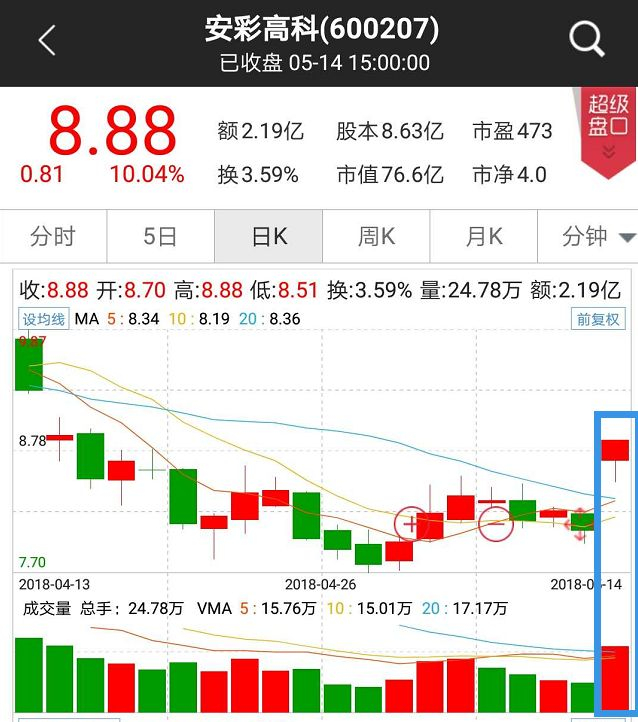Zoom out the K-line chart with minus
Screen dimensions: 638x722
click(494, 523)
